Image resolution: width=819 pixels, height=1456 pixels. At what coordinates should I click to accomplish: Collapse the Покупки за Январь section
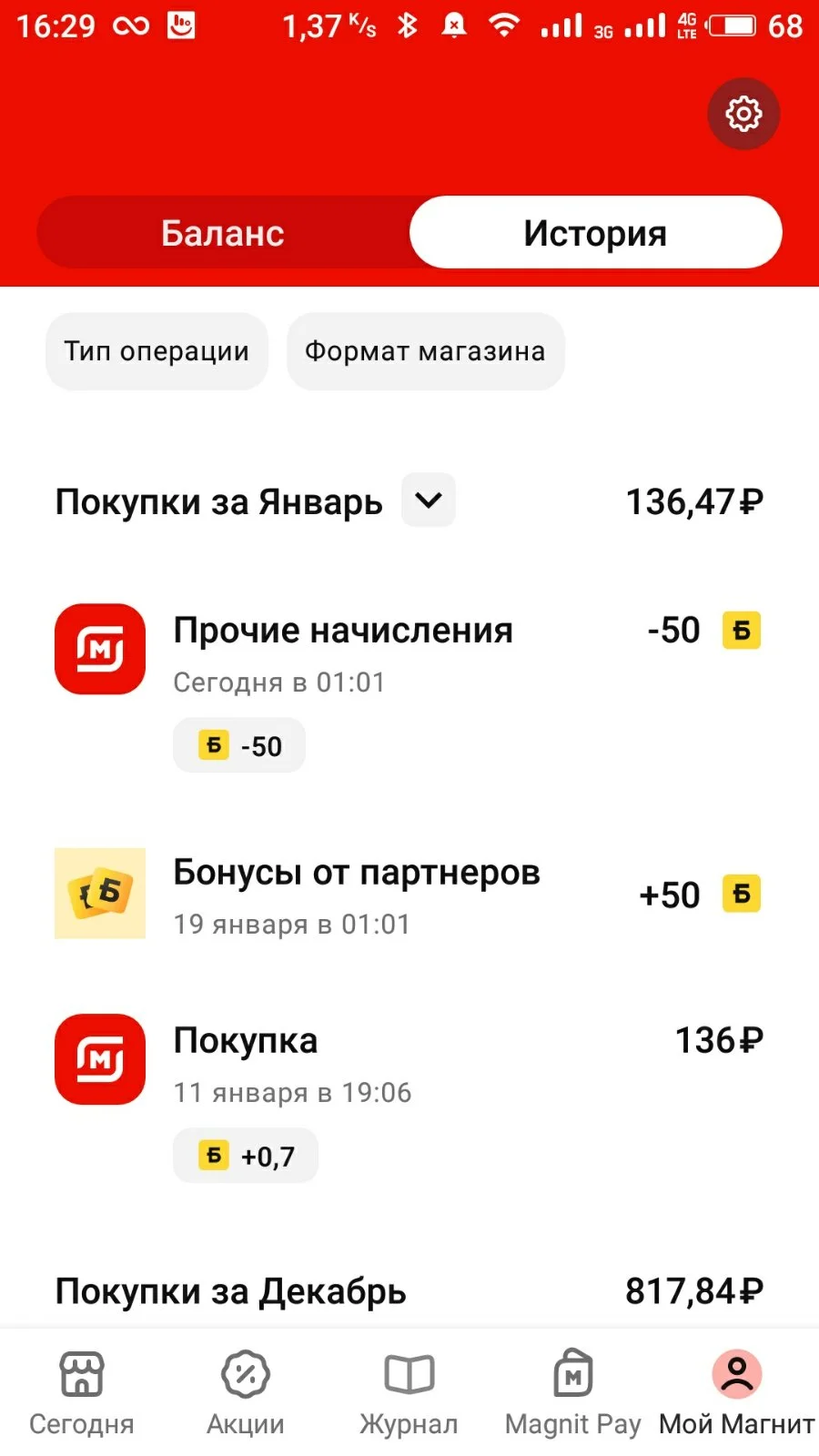(x=429, y=500)
